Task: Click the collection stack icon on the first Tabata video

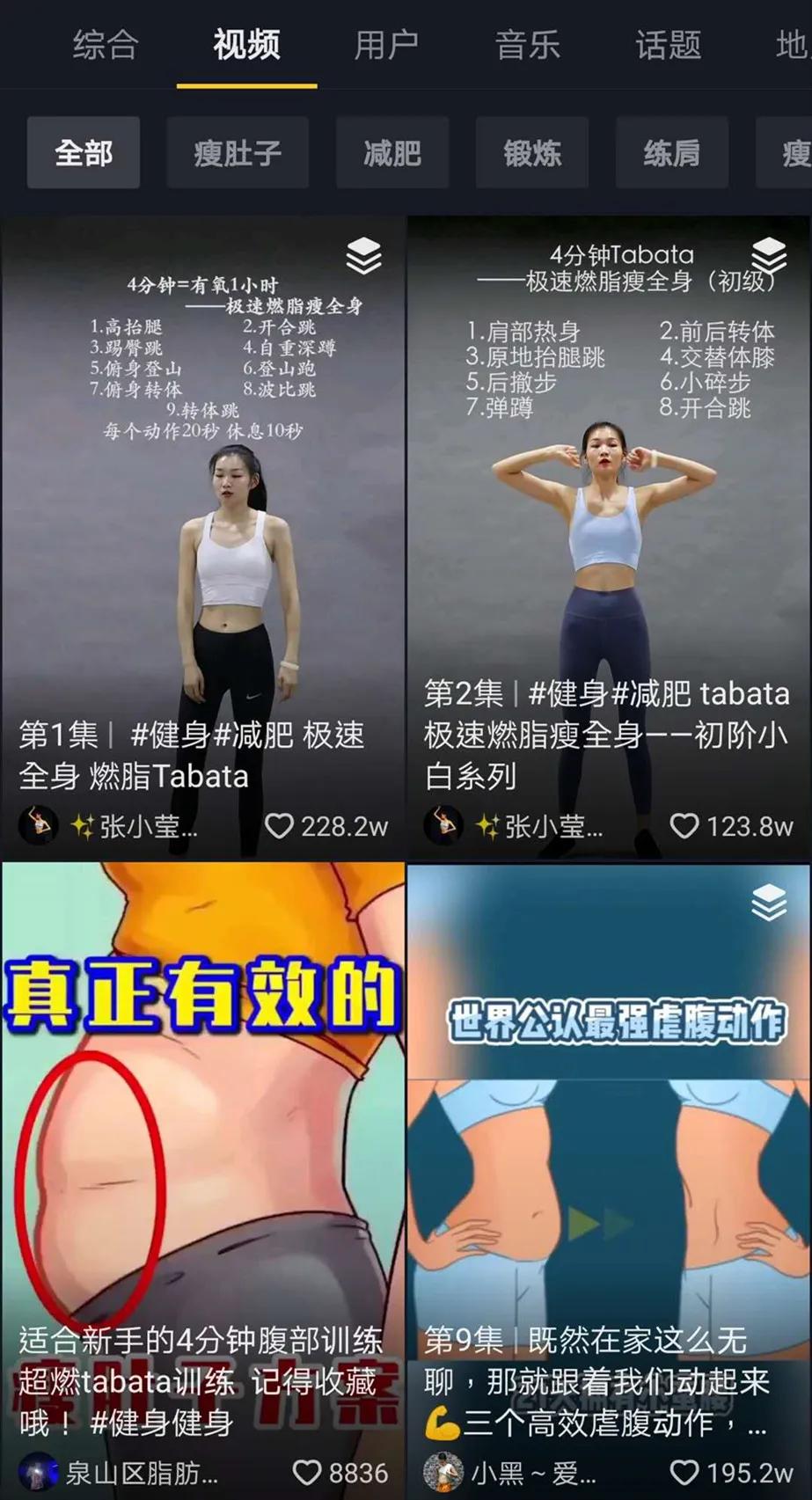Action: pos(362,256)
